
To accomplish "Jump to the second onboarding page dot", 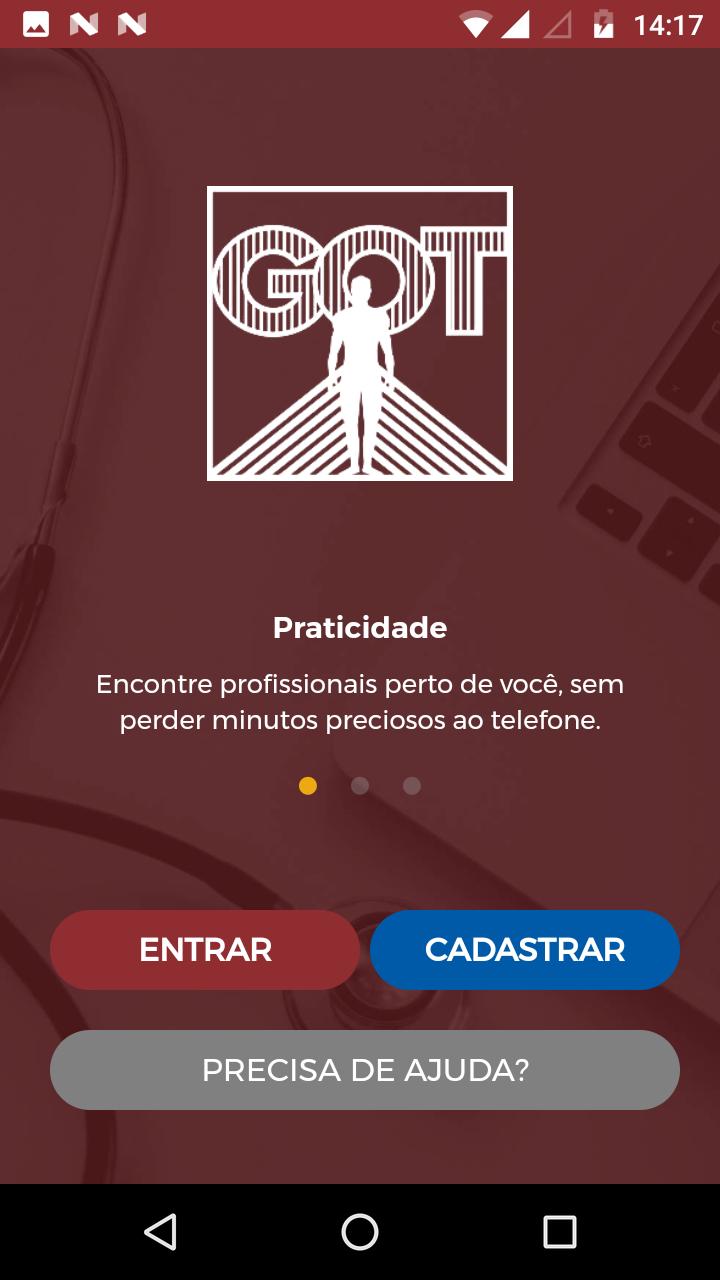I will coord(360,786).
